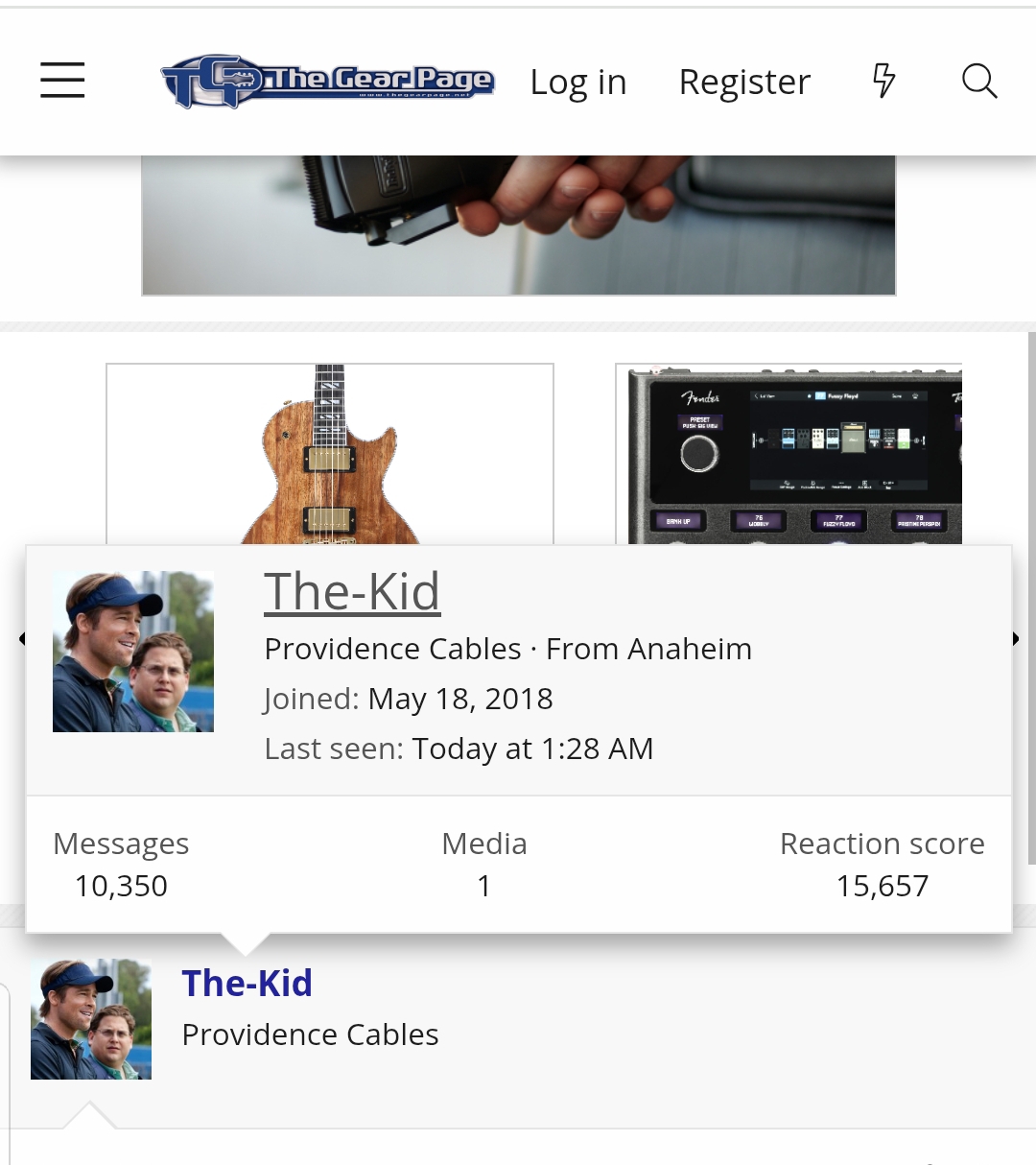Image resolution: width=1036 pixels, height=1165 pixels.
Task: Open the search magnifier
Action: 978,82
